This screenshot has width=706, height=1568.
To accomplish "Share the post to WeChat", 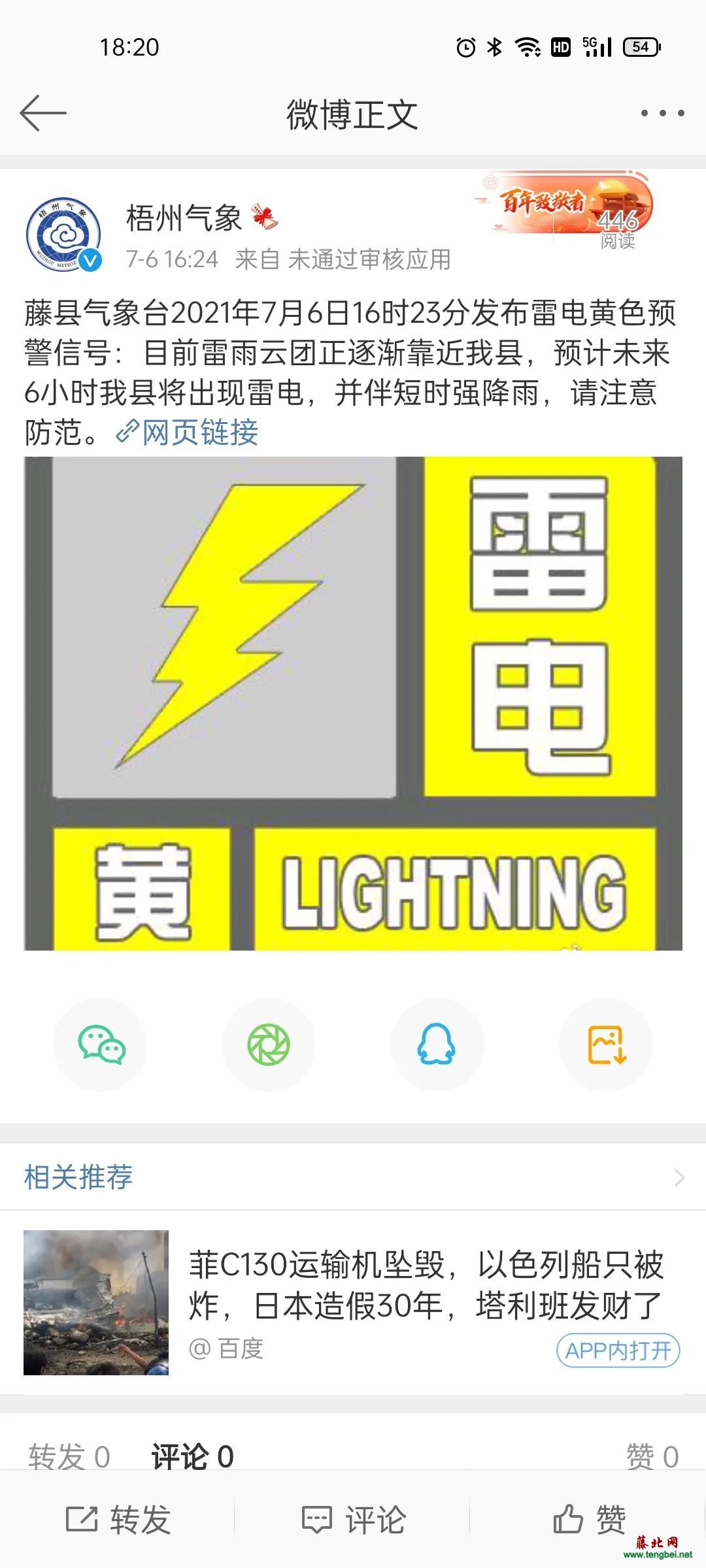I will pos(101,1044).
